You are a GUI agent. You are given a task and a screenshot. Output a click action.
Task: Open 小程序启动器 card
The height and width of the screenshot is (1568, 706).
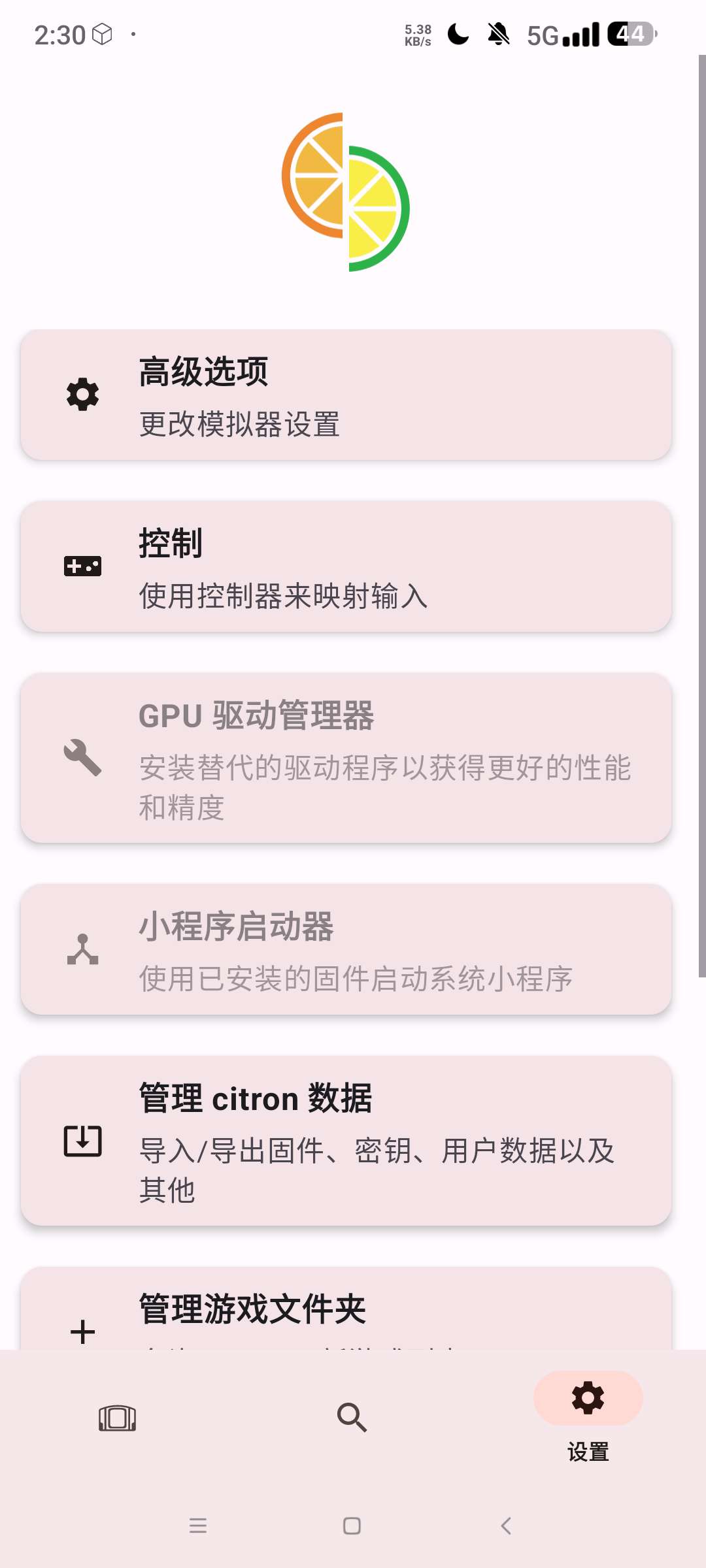[x=346, y=949]
